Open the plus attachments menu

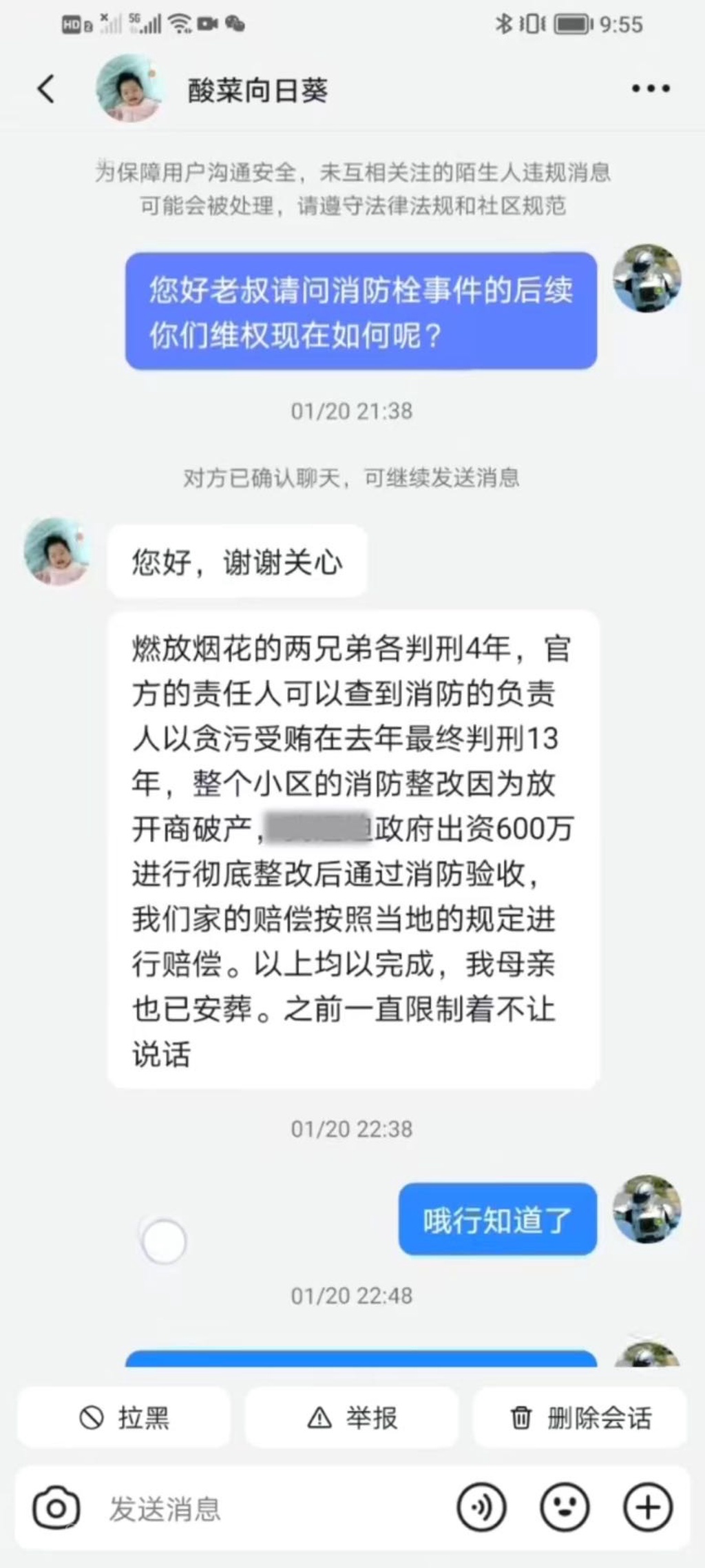click(647, 1508)
